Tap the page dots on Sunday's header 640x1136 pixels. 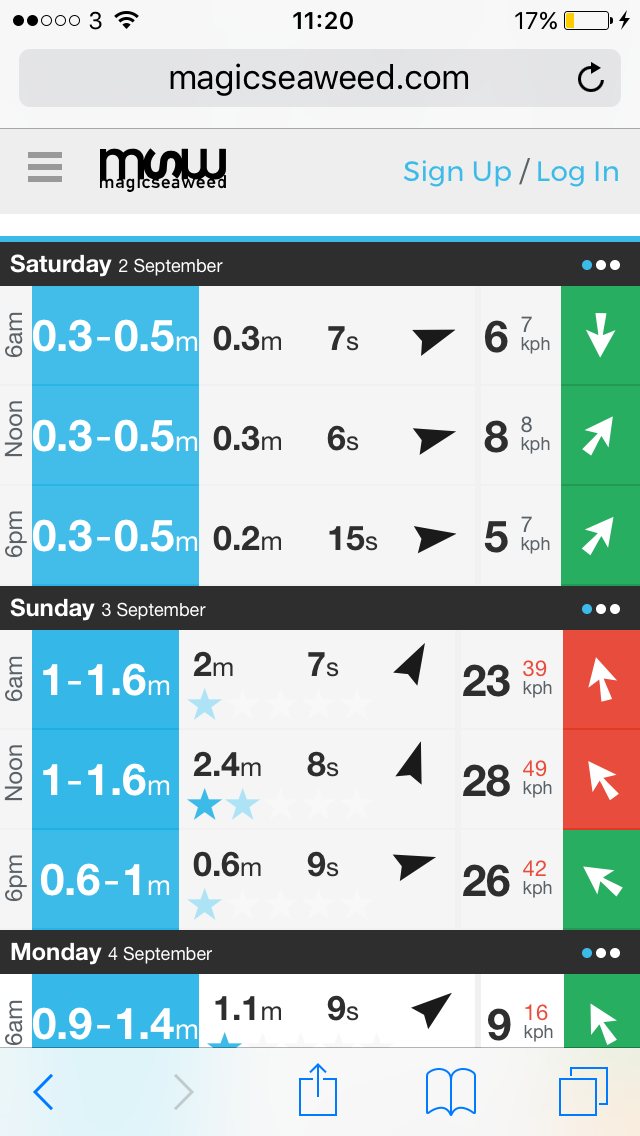point(601,609)
